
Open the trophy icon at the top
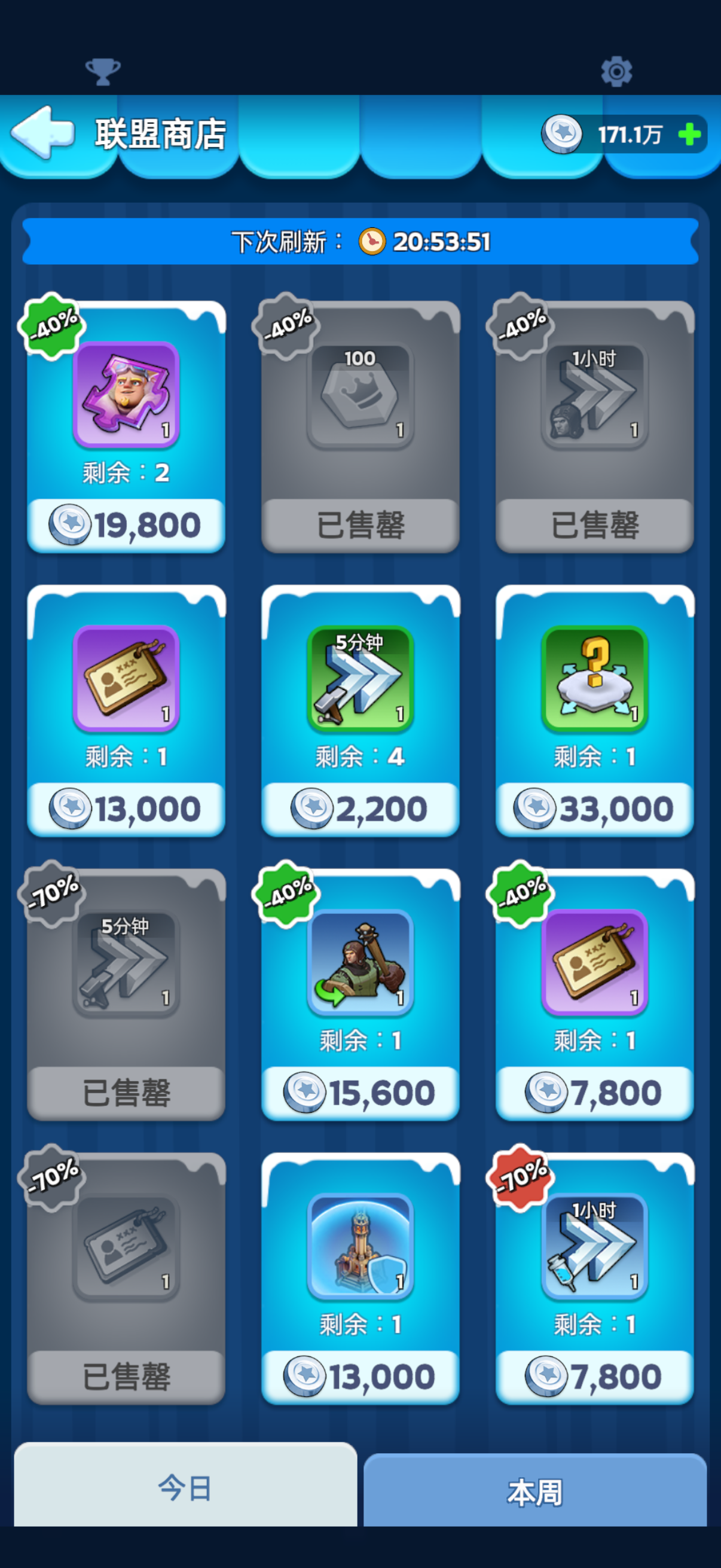(103, 72)
